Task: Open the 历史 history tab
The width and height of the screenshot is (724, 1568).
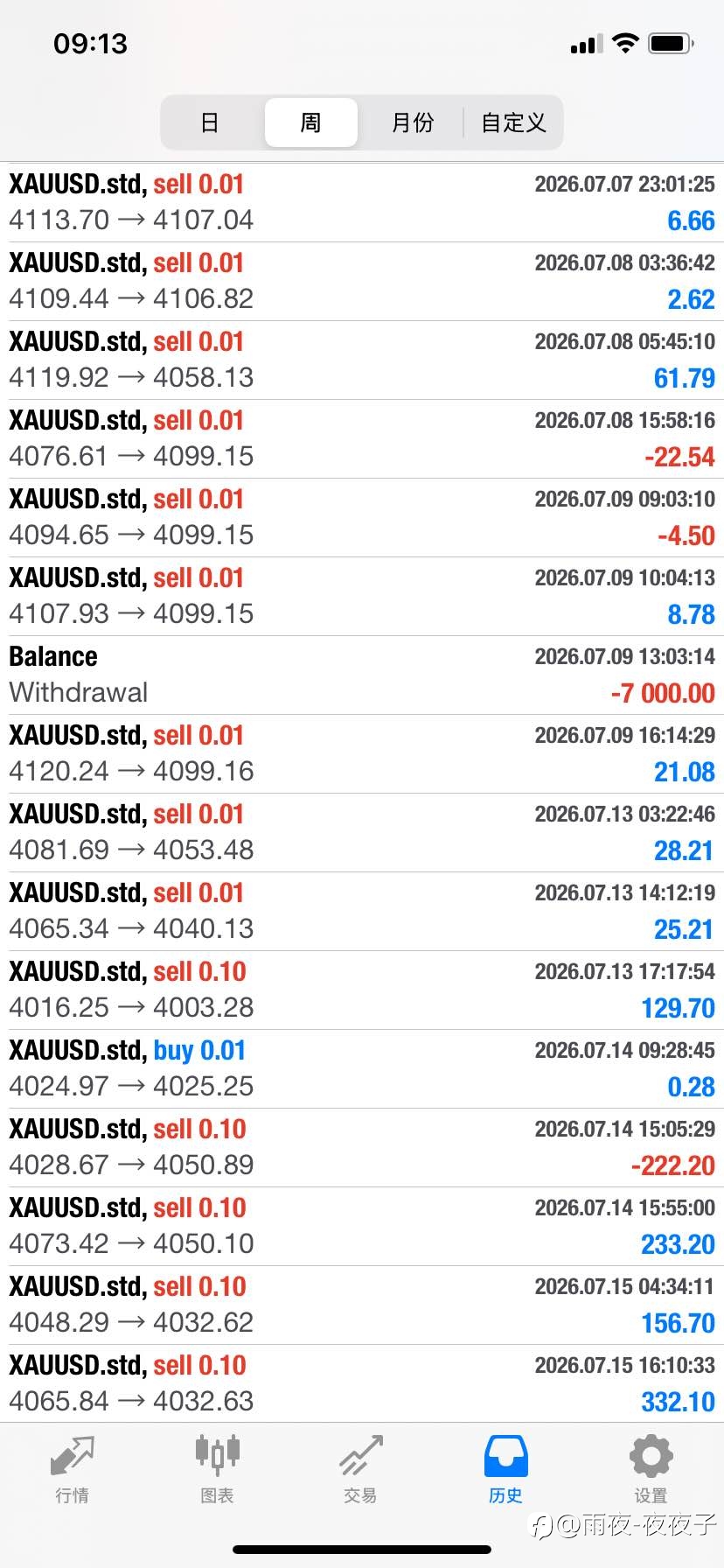Action: tap(505, 1470)
